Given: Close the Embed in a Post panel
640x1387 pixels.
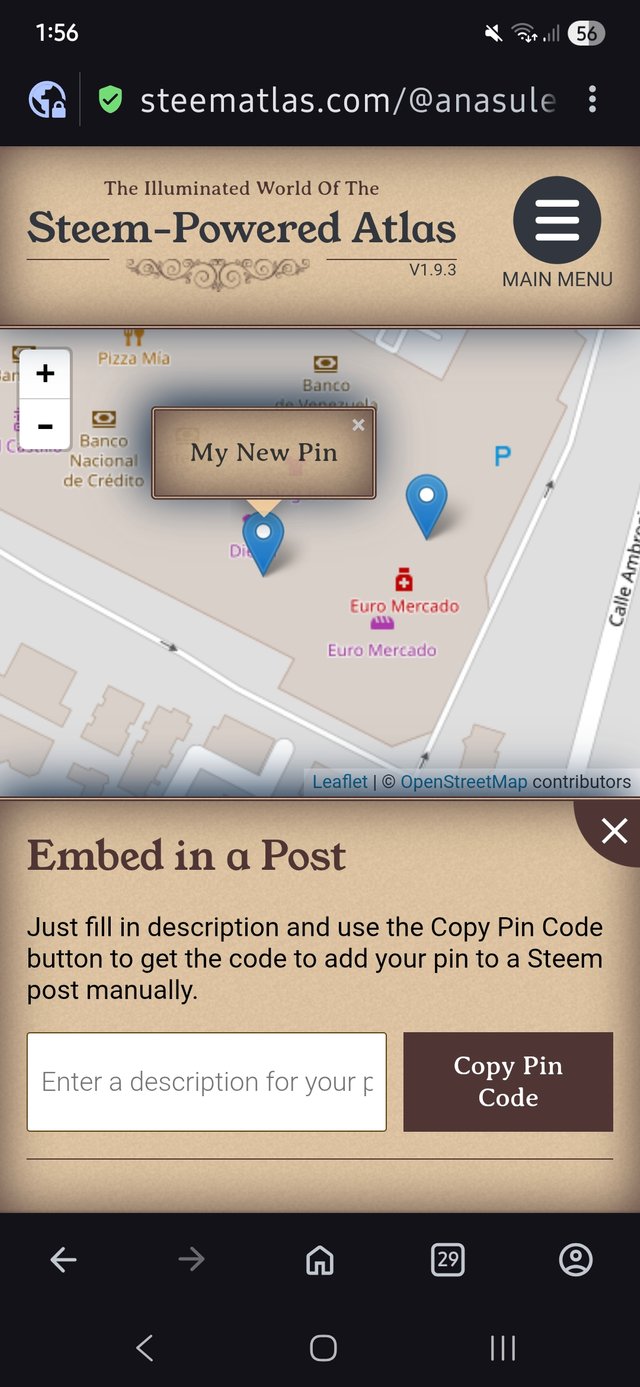Looking at the screenshot, I should click(613, 830).
